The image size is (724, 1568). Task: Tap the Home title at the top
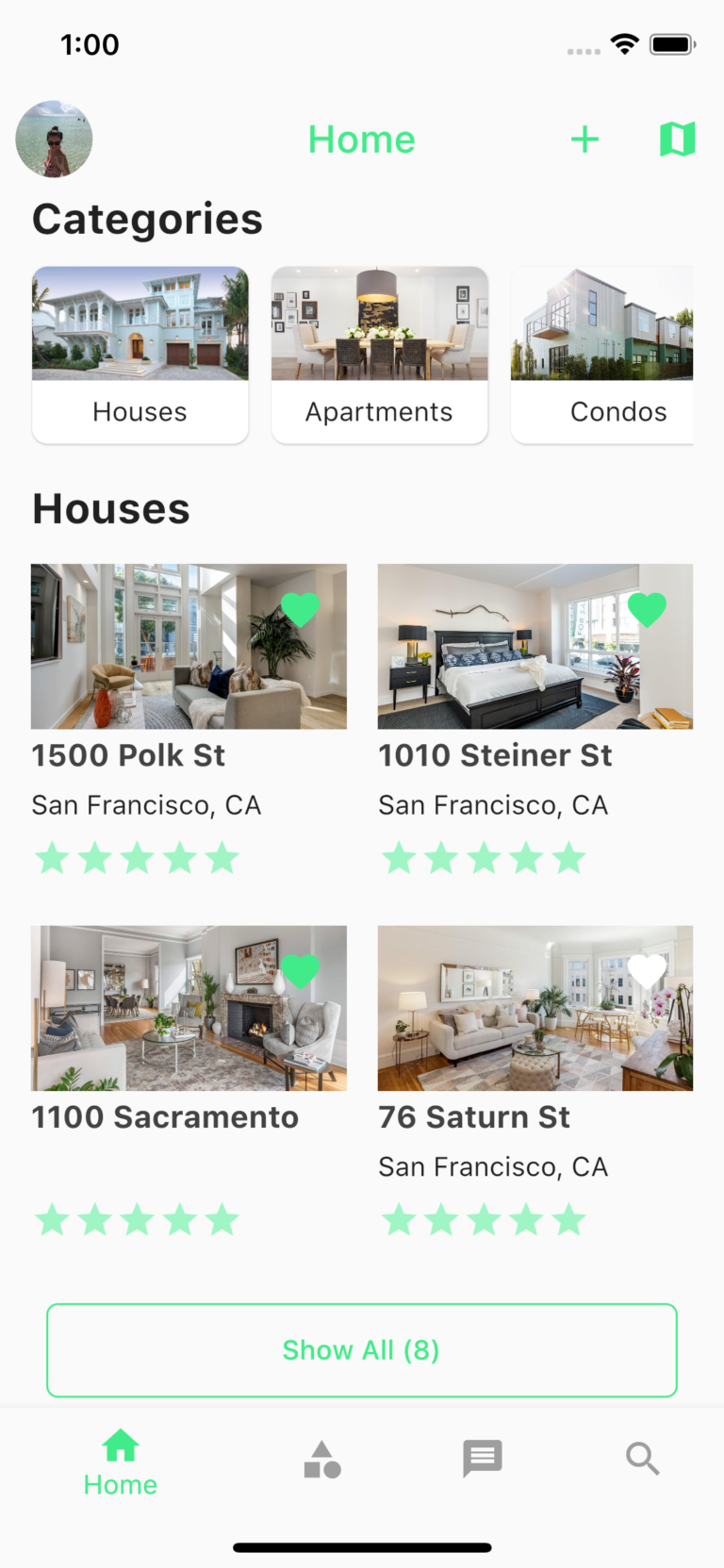coord(361,139)
